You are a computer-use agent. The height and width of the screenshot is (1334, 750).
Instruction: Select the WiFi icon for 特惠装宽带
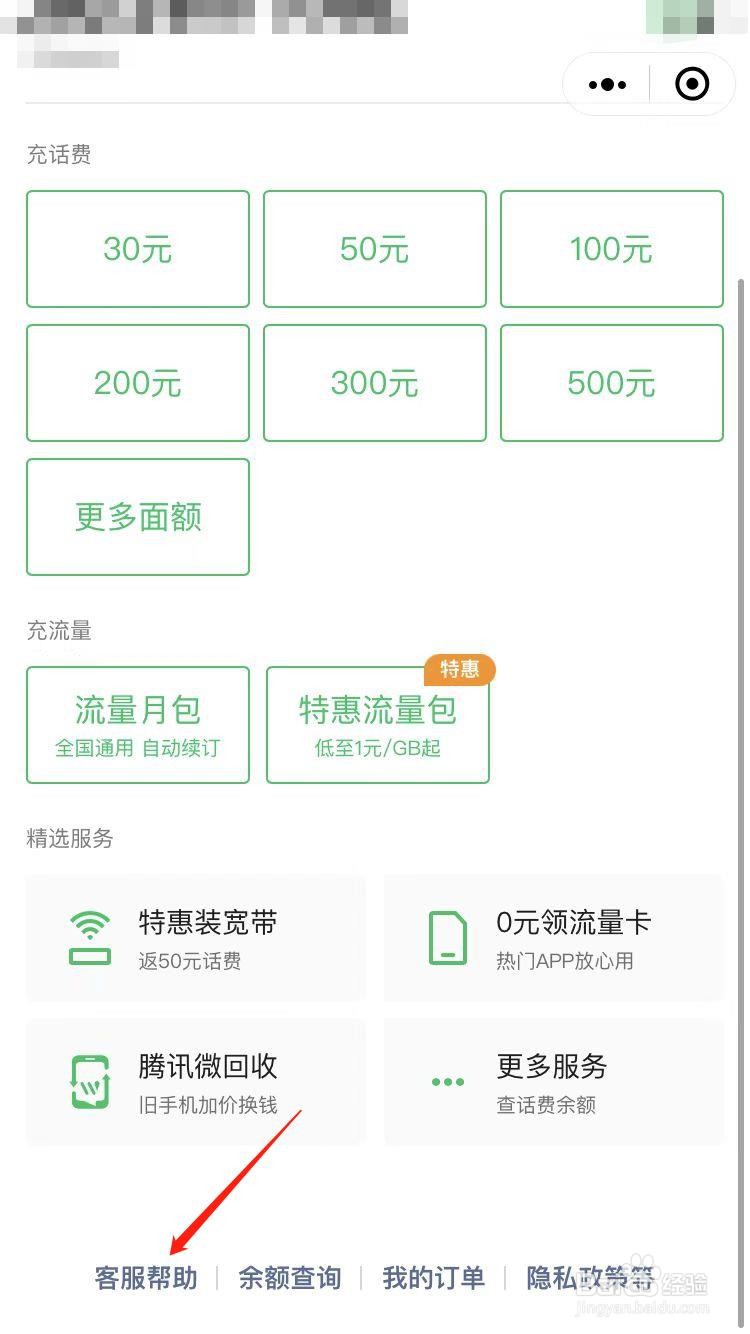[x=90, y=938]
